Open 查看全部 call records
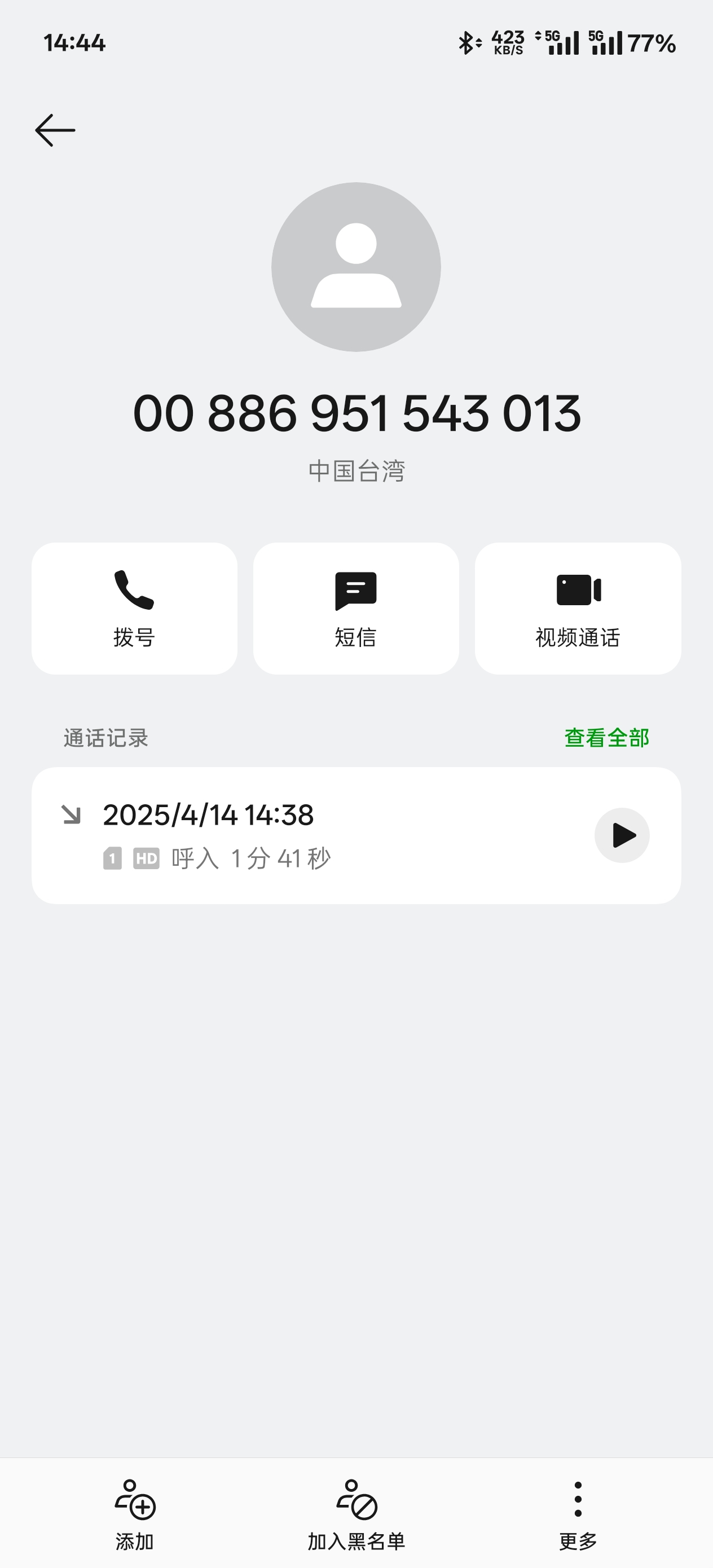This screenshot has height=1568, width=713. (606, 738)
